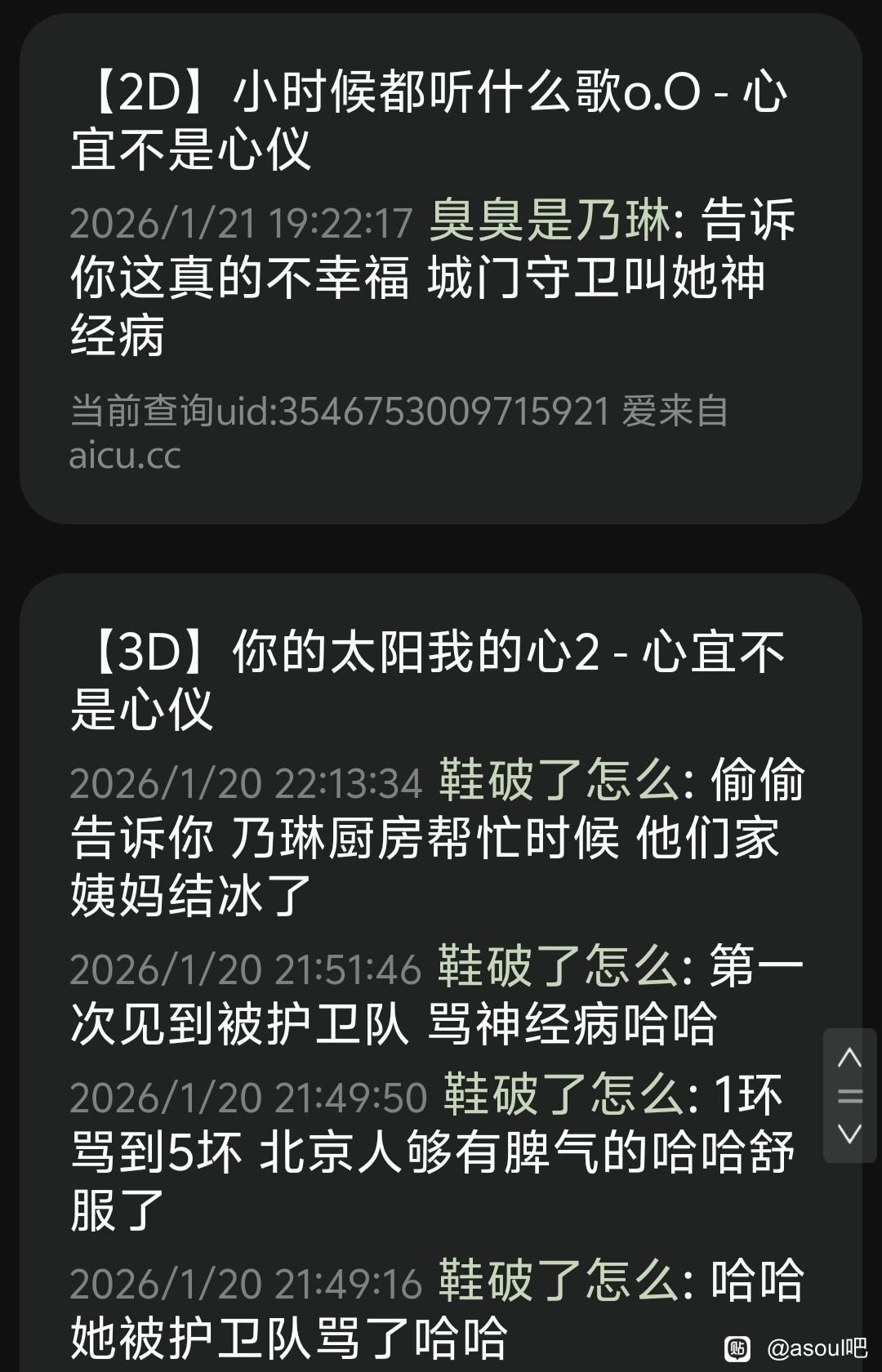Tap the up arrow on the floating scroller
This screenshot has width=882, height=1372.
click(849, 1058)
